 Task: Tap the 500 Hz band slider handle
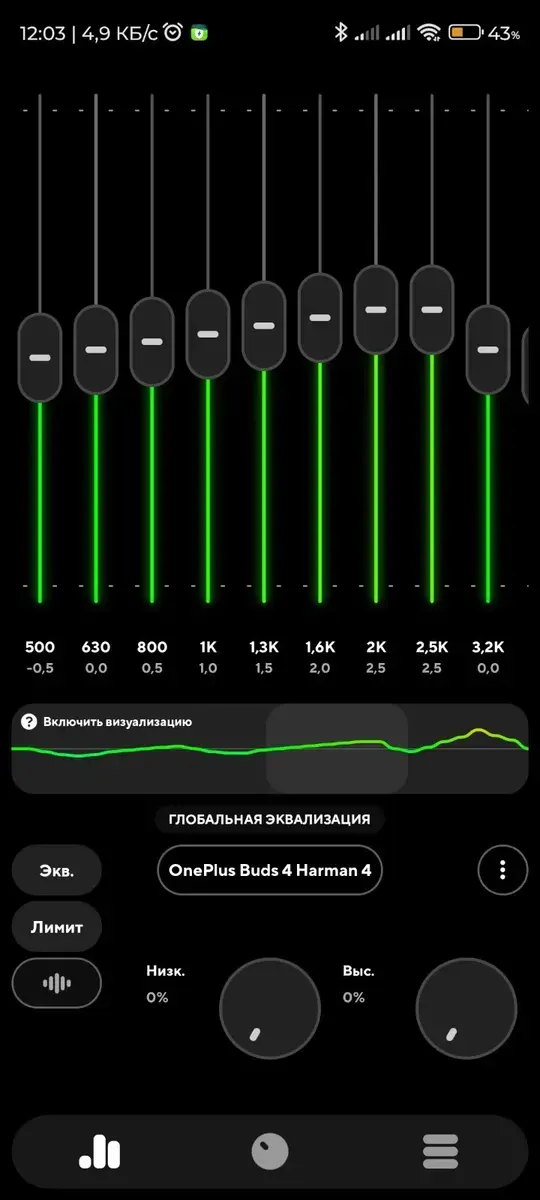40,357
